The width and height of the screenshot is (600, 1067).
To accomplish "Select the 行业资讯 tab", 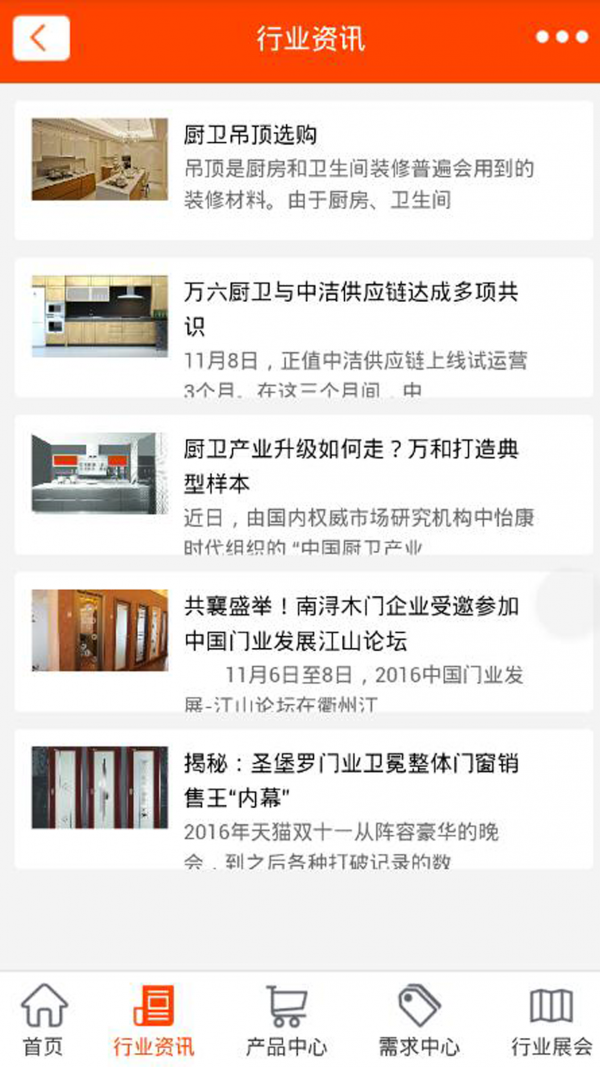I will (x=153, y=1019).
